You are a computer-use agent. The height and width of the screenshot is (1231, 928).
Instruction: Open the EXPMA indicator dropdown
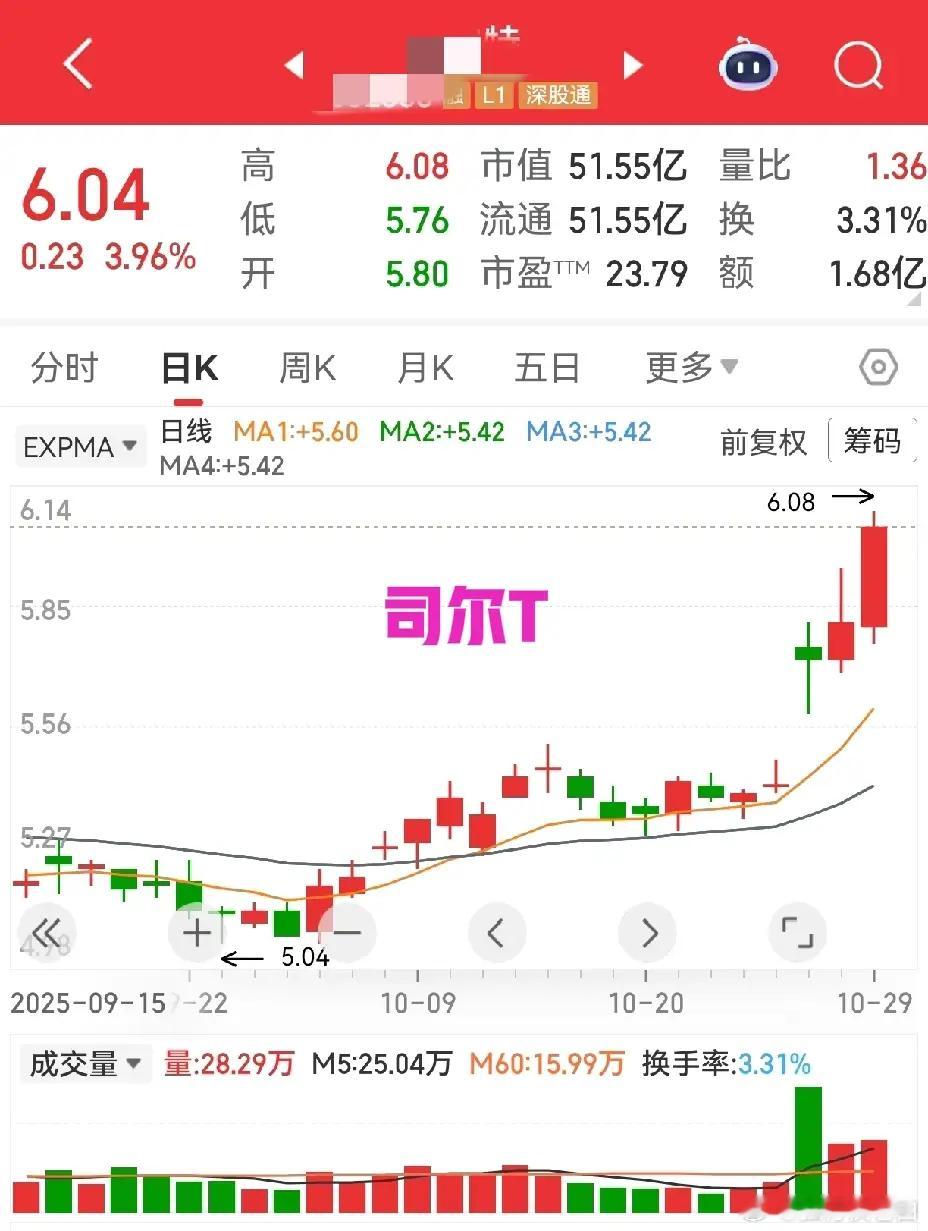pos(80,446)
